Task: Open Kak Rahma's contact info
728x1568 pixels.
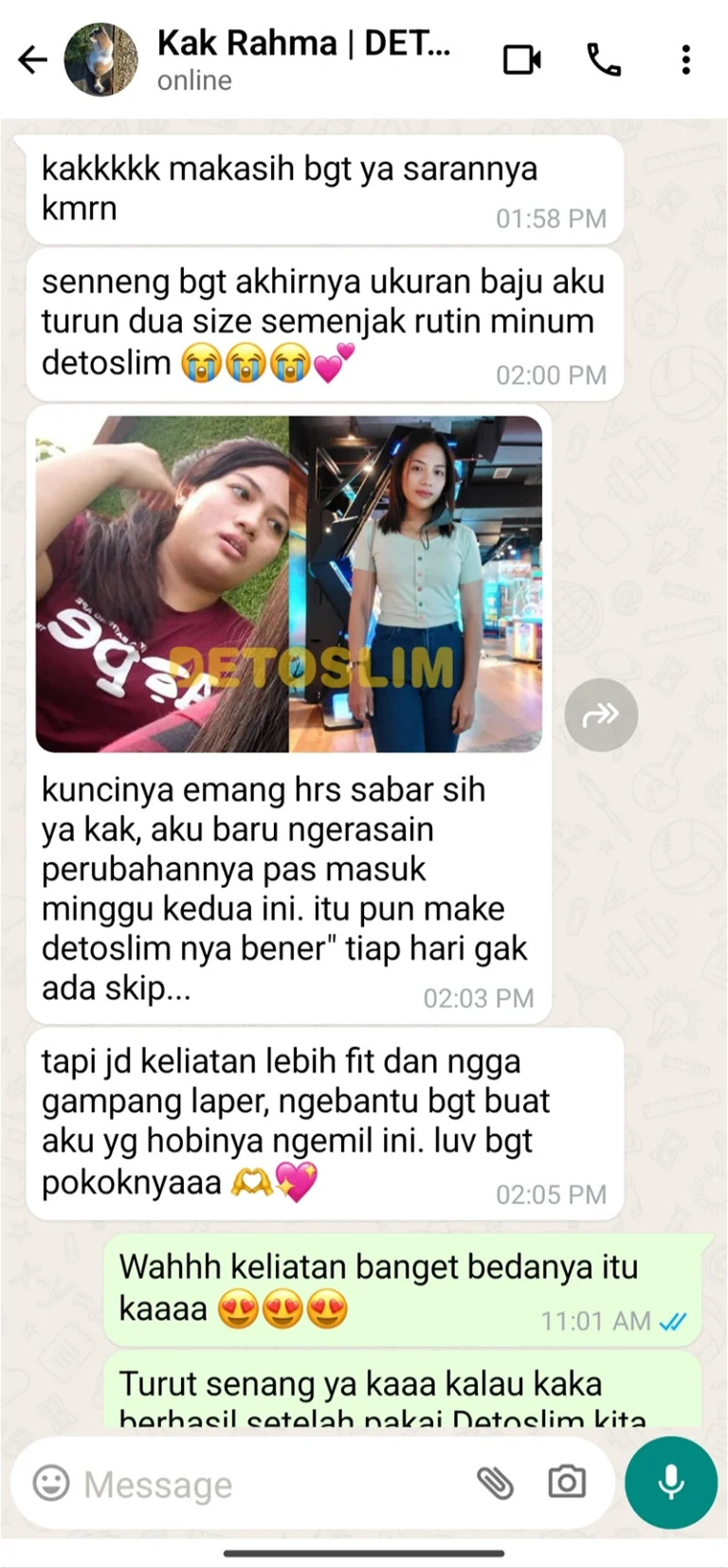Action: click(303, 59)
